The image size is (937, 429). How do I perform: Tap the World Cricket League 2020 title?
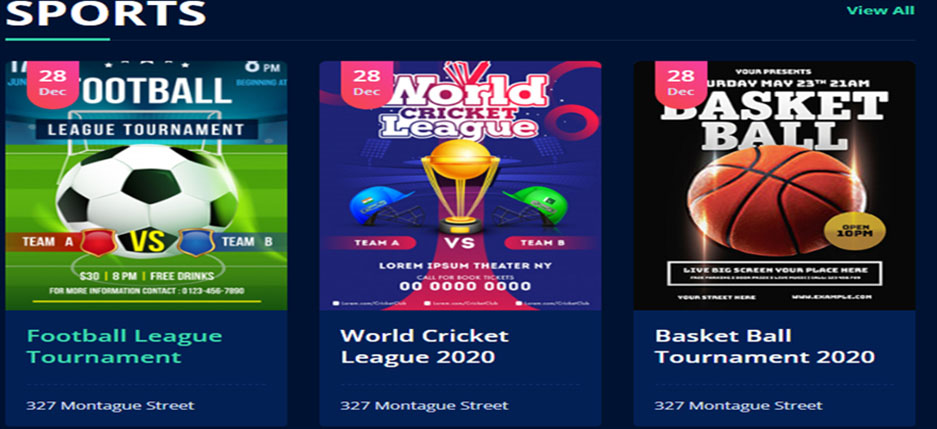(424, 346)
